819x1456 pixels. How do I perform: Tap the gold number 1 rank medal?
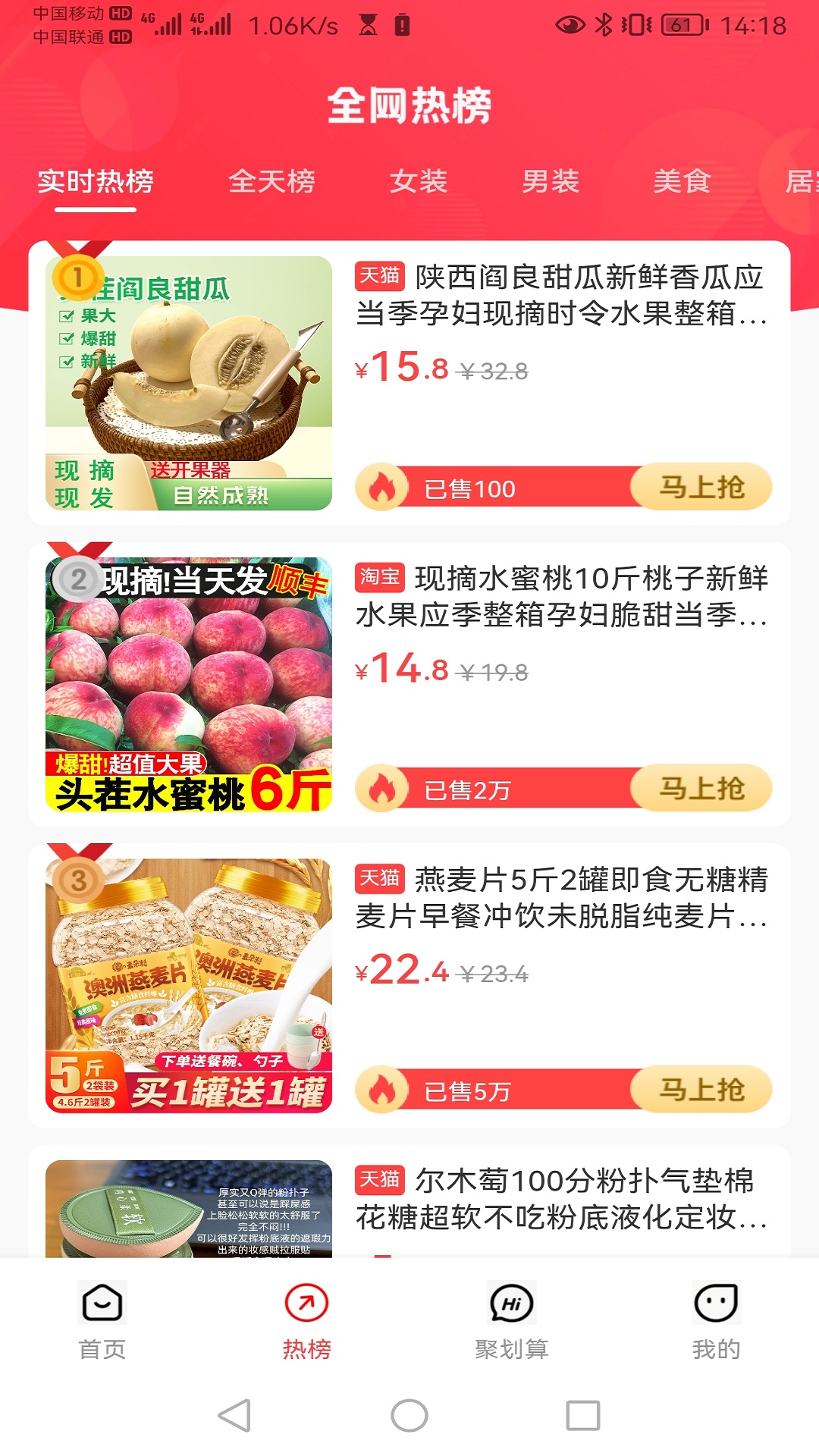tap(76, 278)
